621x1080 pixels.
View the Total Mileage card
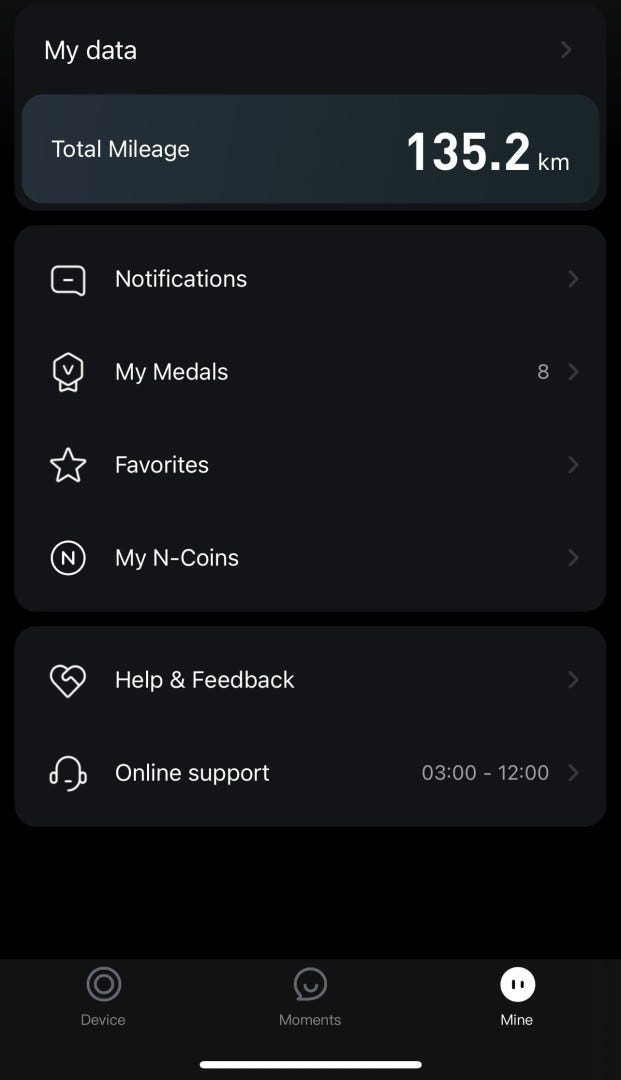click(x=310, y=150)
